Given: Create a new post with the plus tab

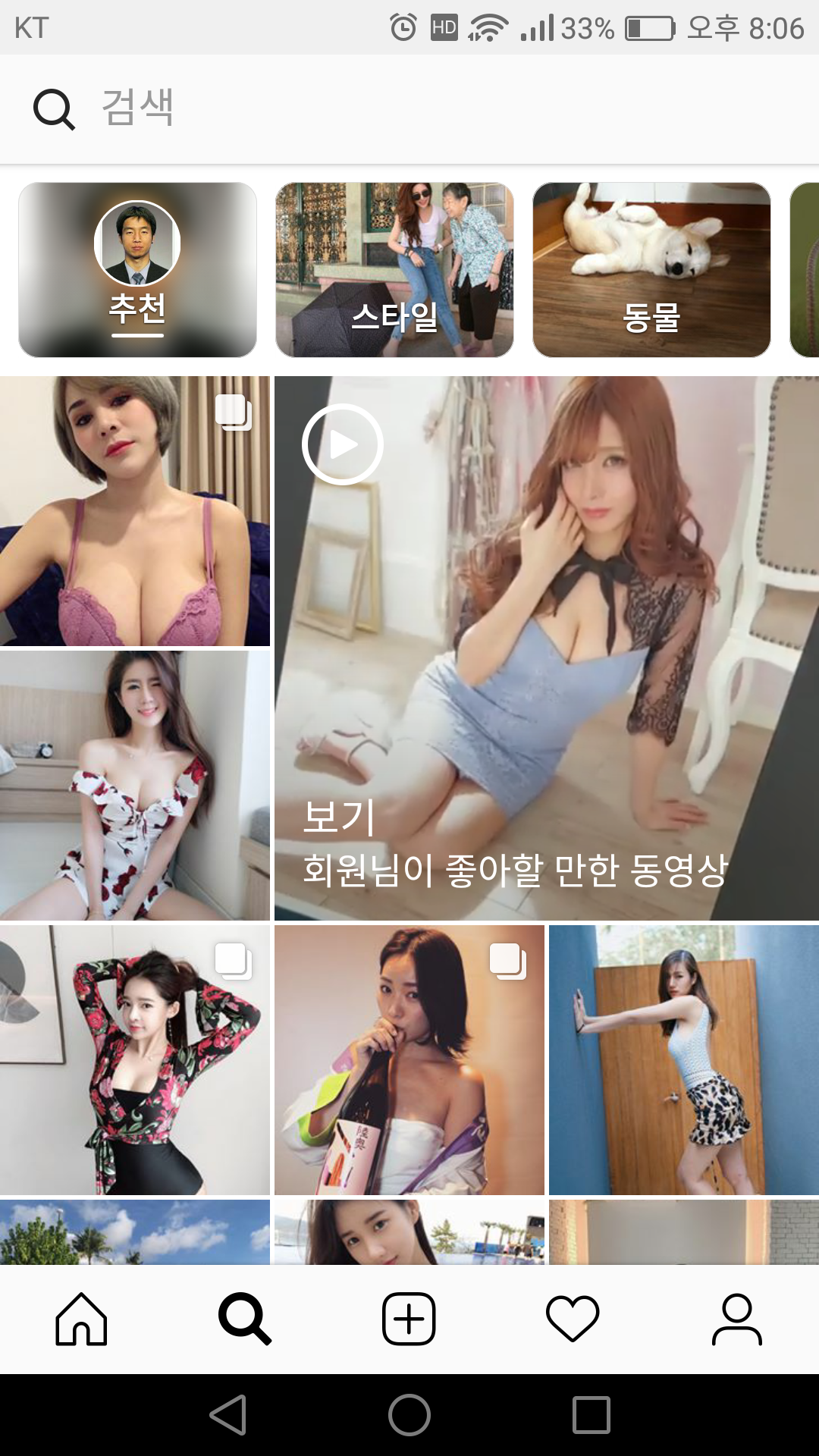Looking at the screenshot, I should [x=409, y=1319].
